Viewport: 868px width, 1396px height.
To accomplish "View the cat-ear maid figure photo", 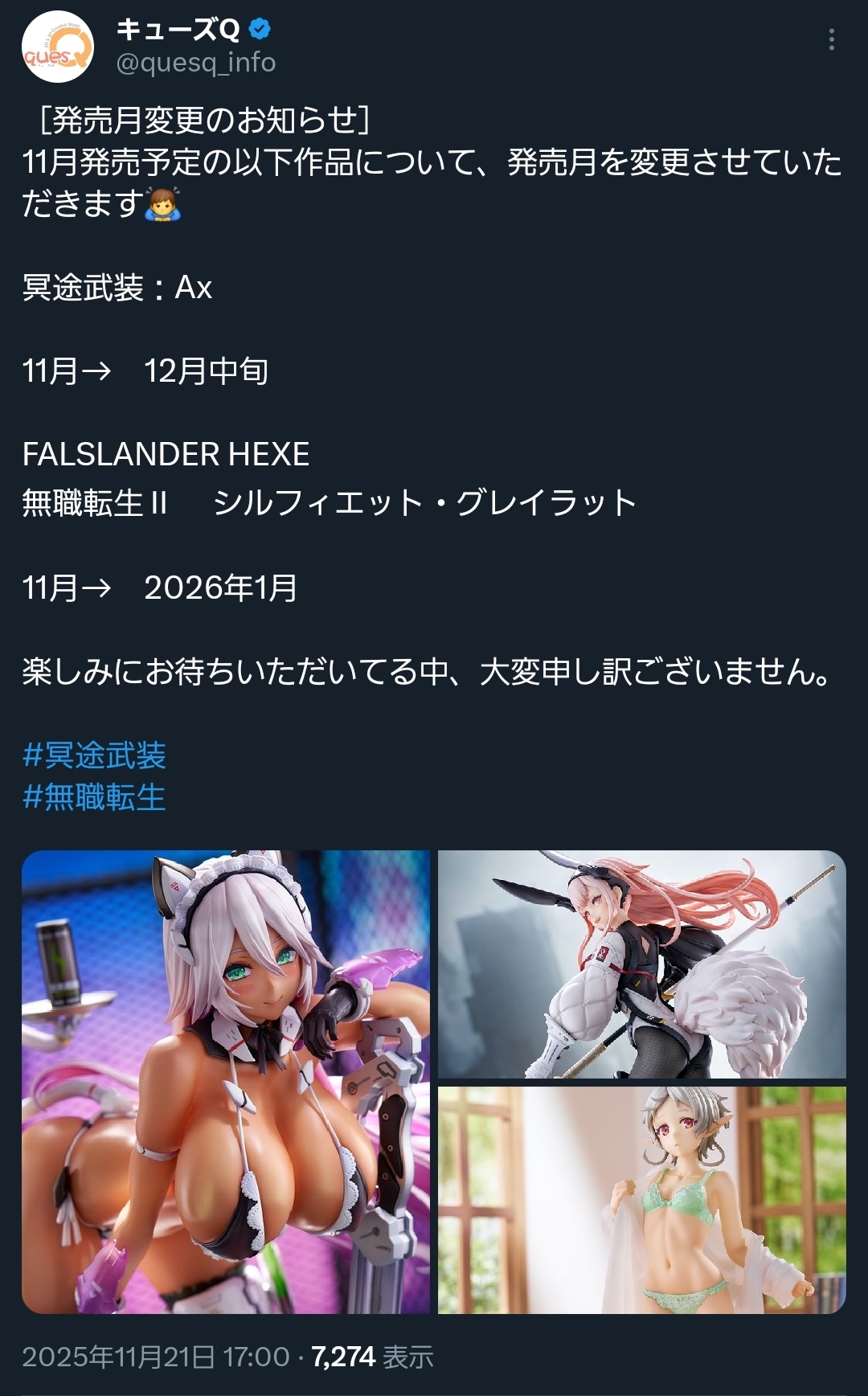I will click(226, 1082).
